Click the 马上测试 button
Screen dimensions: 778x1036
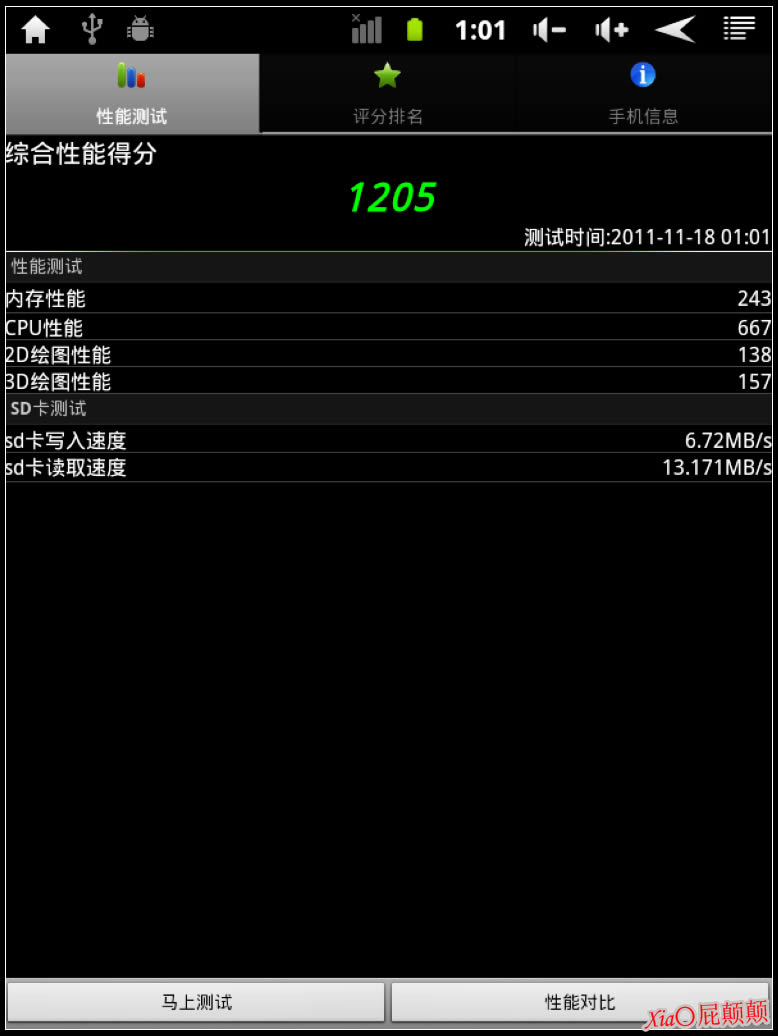pos(196,1003)
